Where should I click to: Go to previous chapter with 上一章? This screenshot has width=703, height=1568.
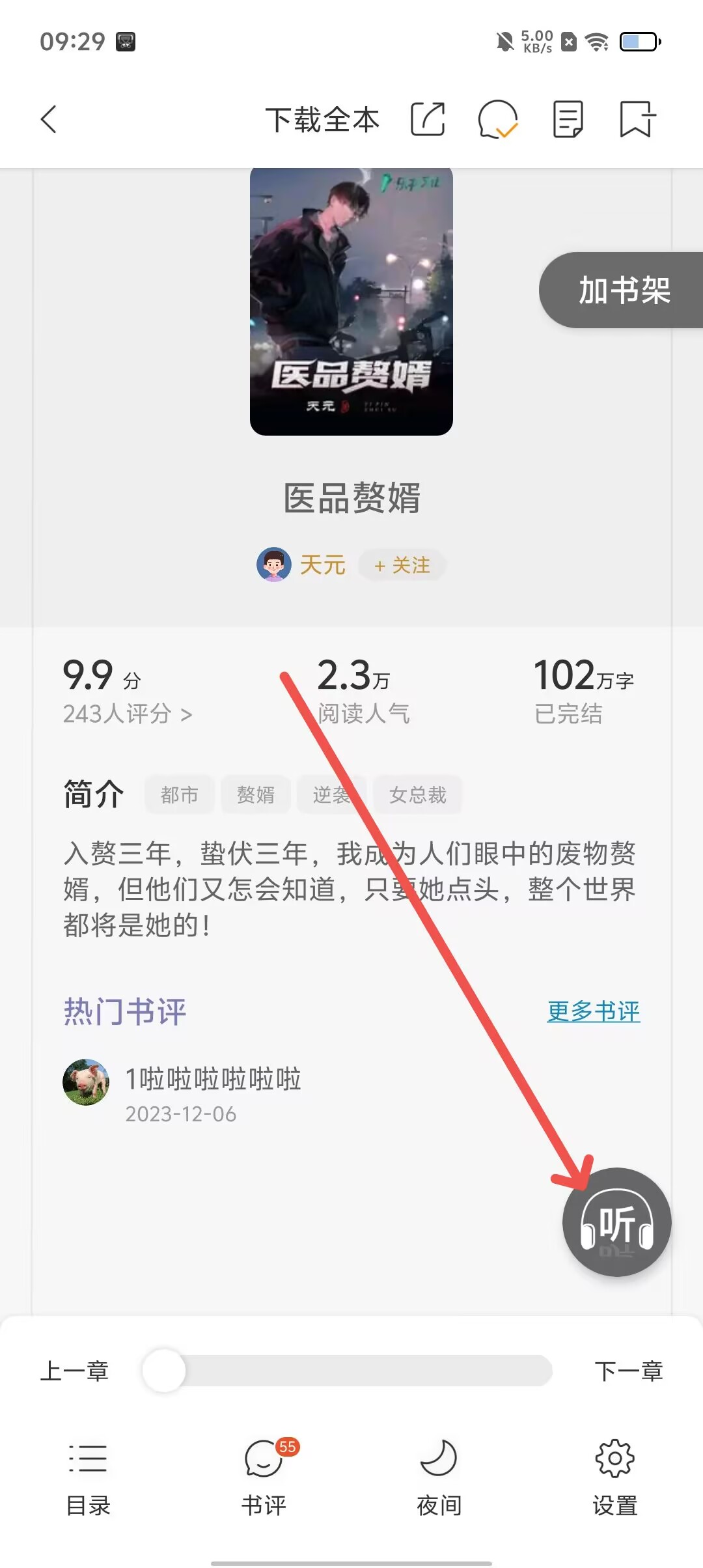74,1371
